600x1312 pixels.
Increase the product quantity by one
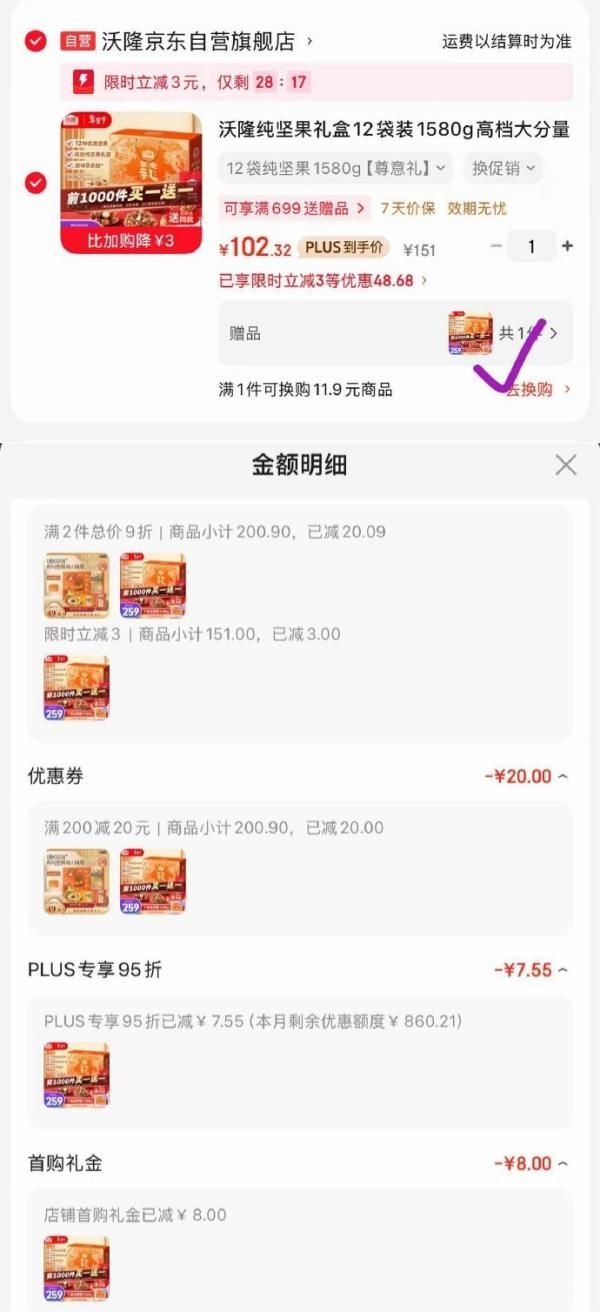(567, 246)
